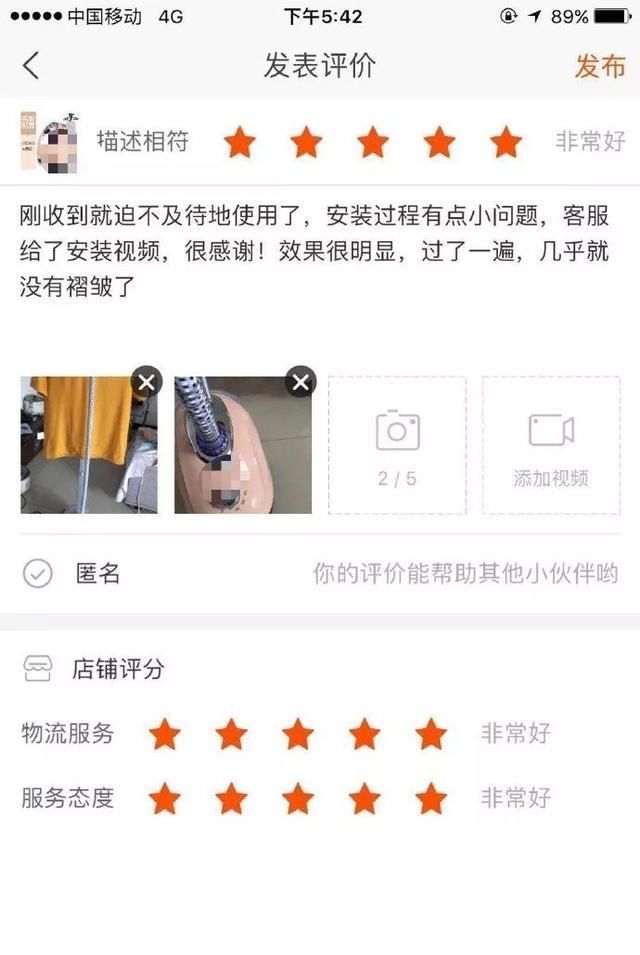Publish the review with 发布
The image size is (640, 955).
pyautogui.click(x=599, y=66)
